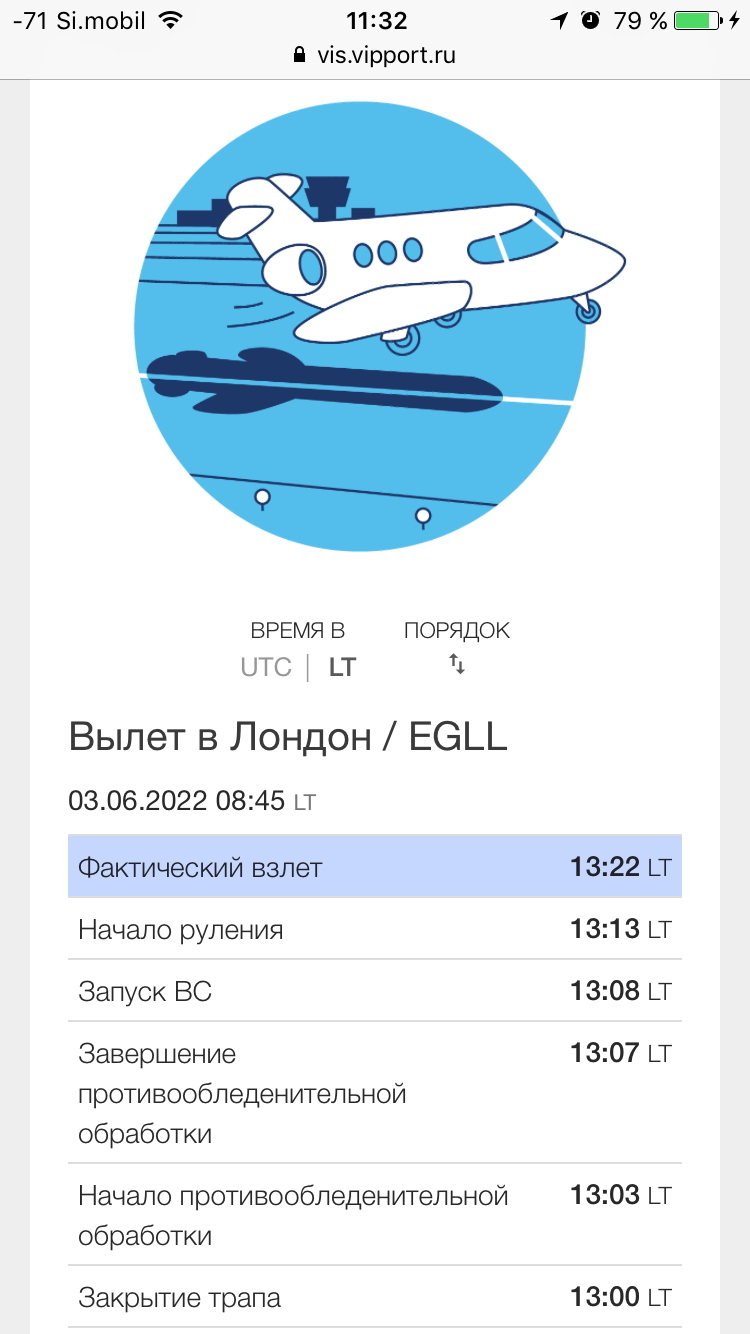Select LT local time display

pos(342,667)
